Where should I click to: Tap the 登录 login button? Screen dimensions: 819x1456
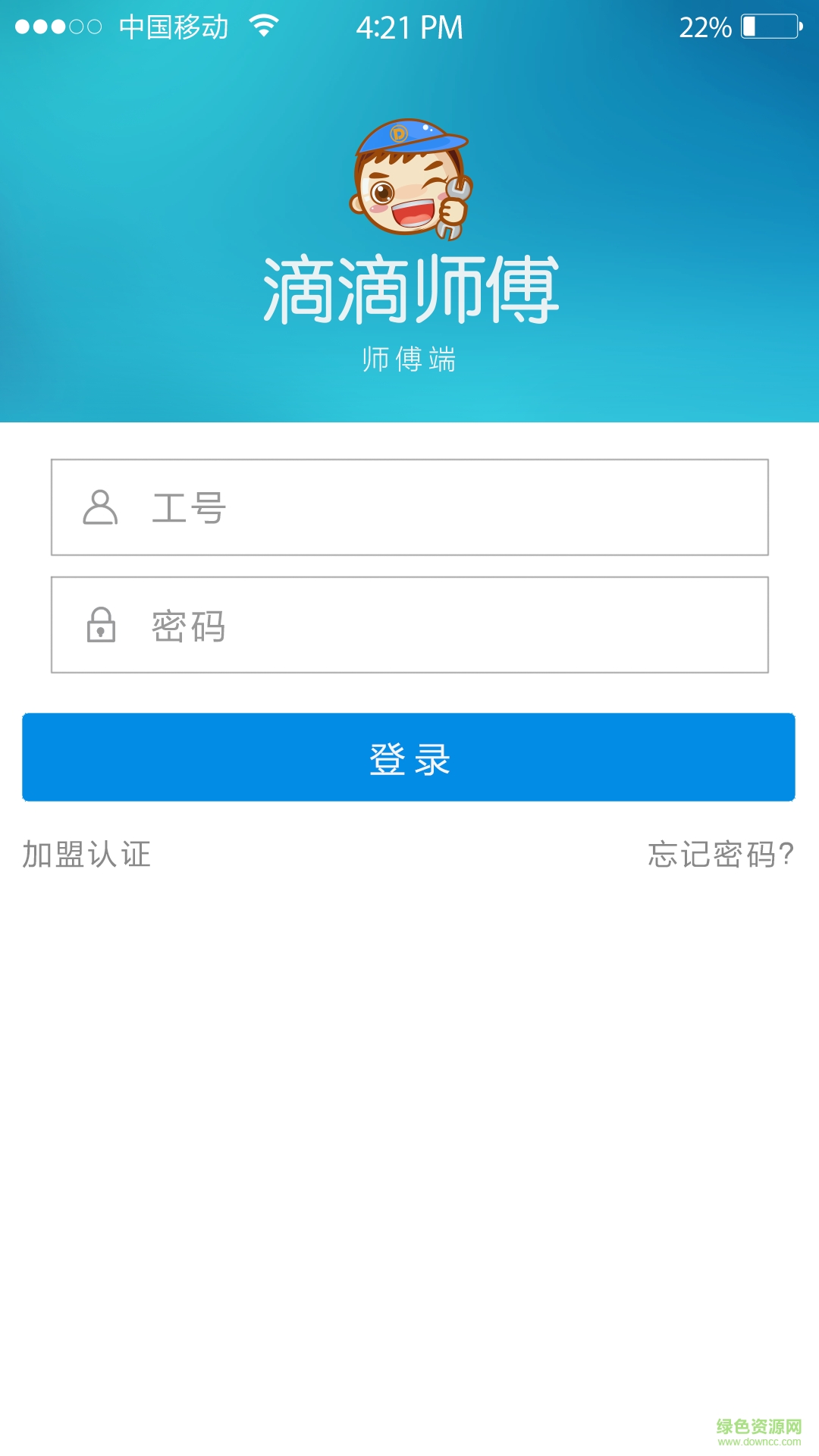[409, 757]
